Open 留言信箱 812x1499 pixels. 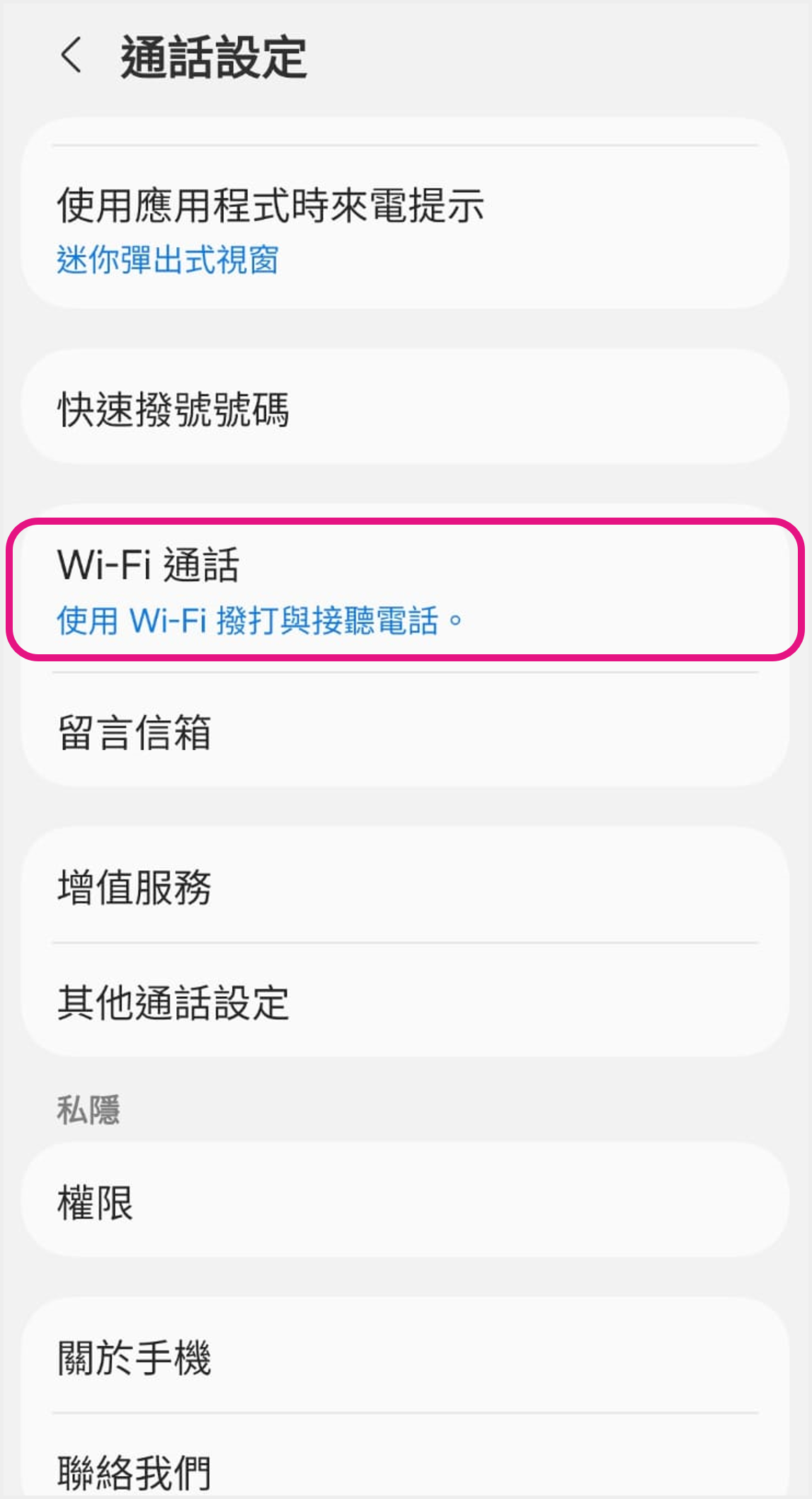(x=404, y=731)
